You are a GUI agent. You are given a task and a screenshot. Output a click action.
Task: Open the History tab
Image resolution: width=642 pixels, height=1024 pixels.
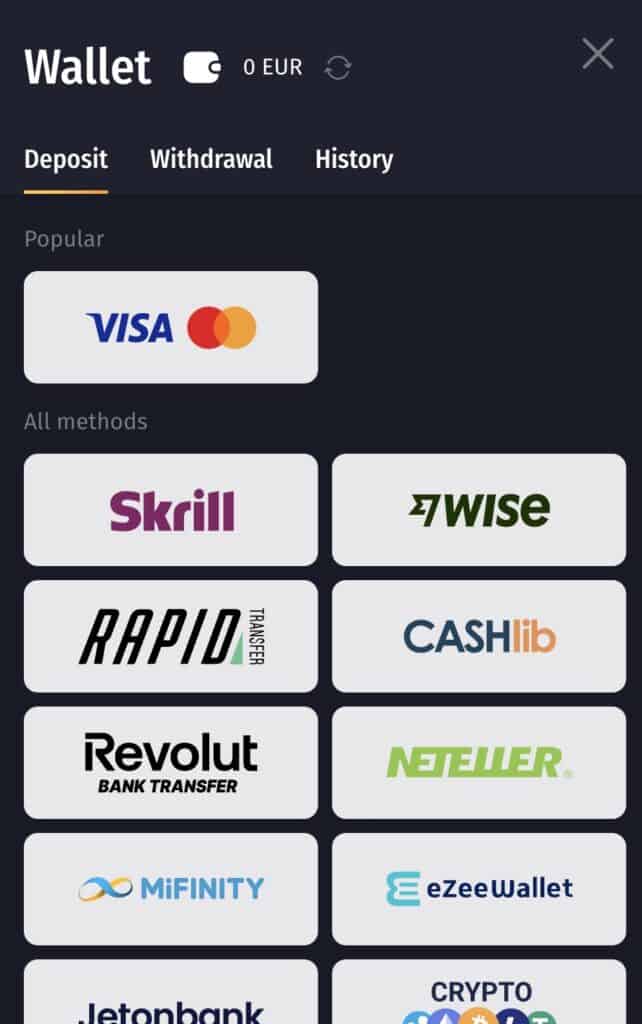pyautogui.click(x=354, y=159)
